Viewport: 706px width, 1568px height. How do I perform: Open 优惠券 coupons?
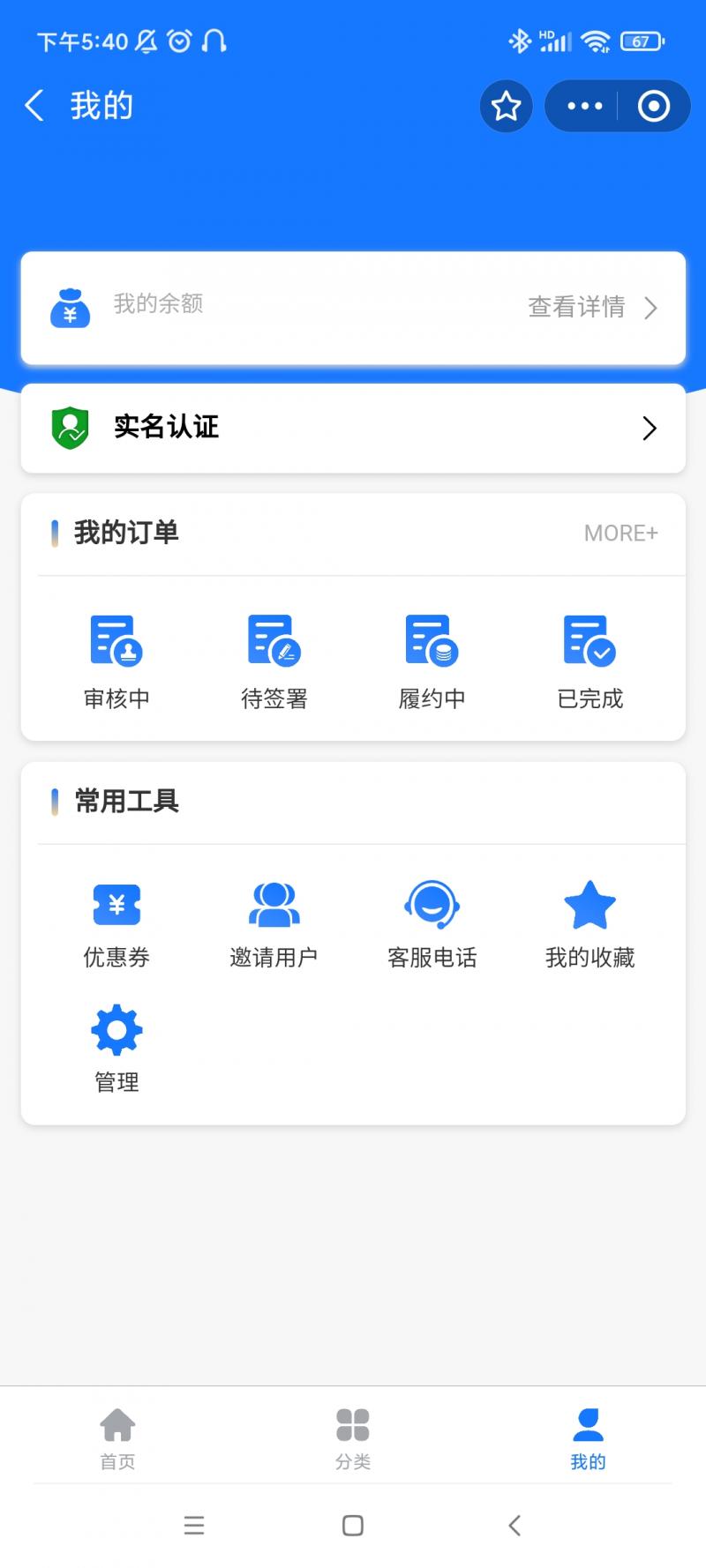[x=116, y=924]
